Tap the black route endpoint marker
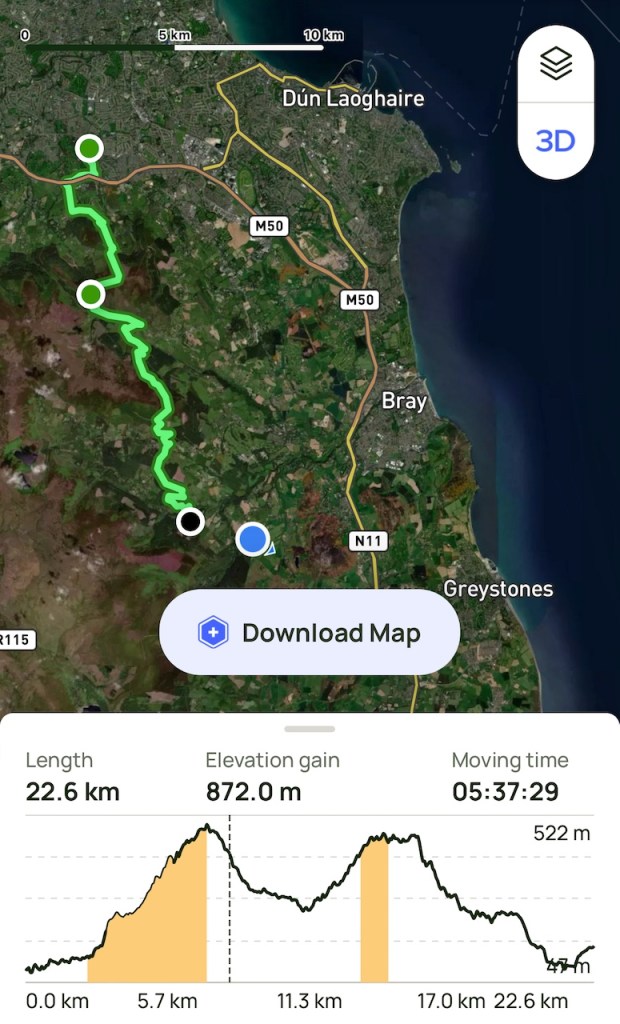The image size is (620, 1024). pos(190,521)
